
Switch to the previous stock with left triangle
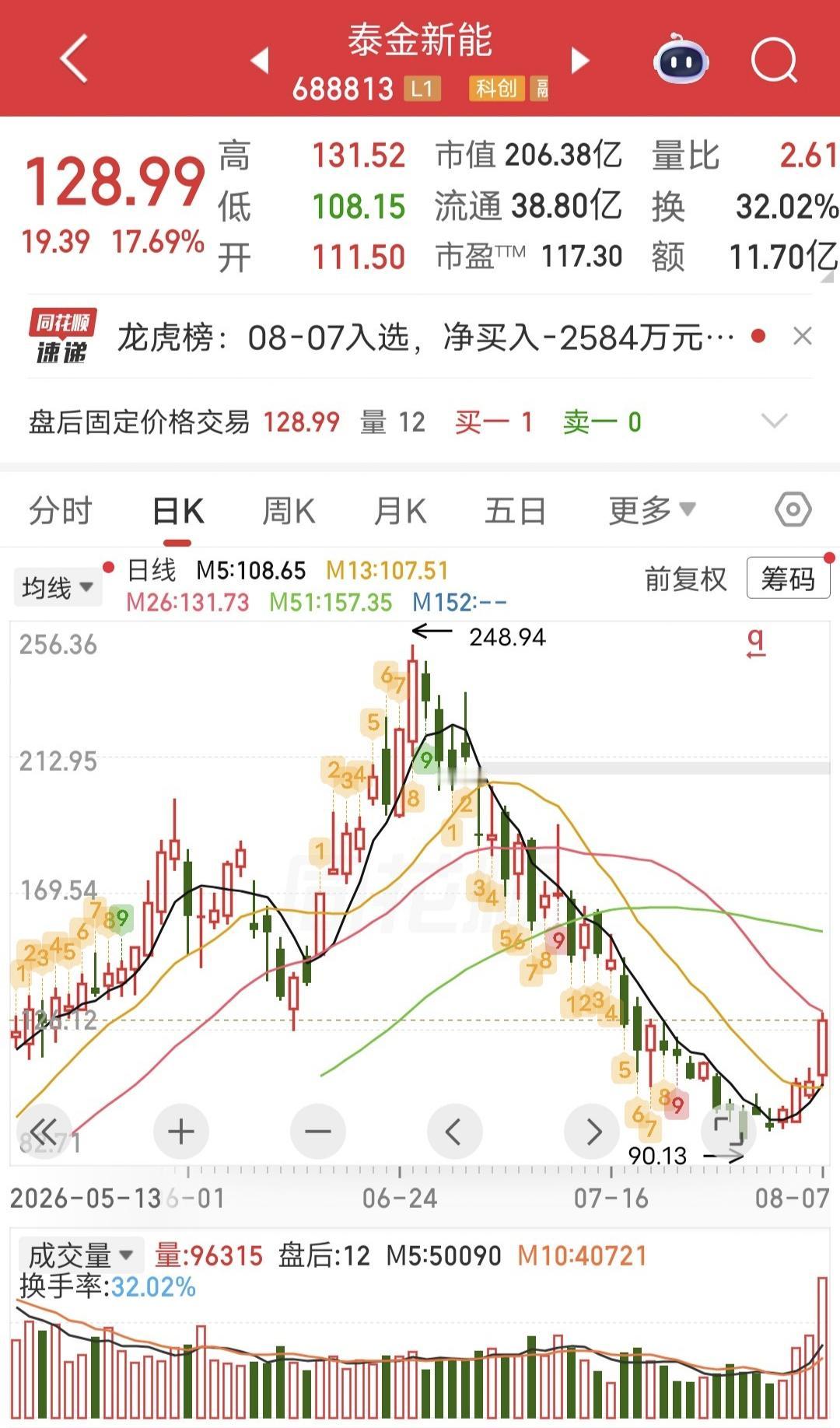pyautogui.click(x=261, y=60)
